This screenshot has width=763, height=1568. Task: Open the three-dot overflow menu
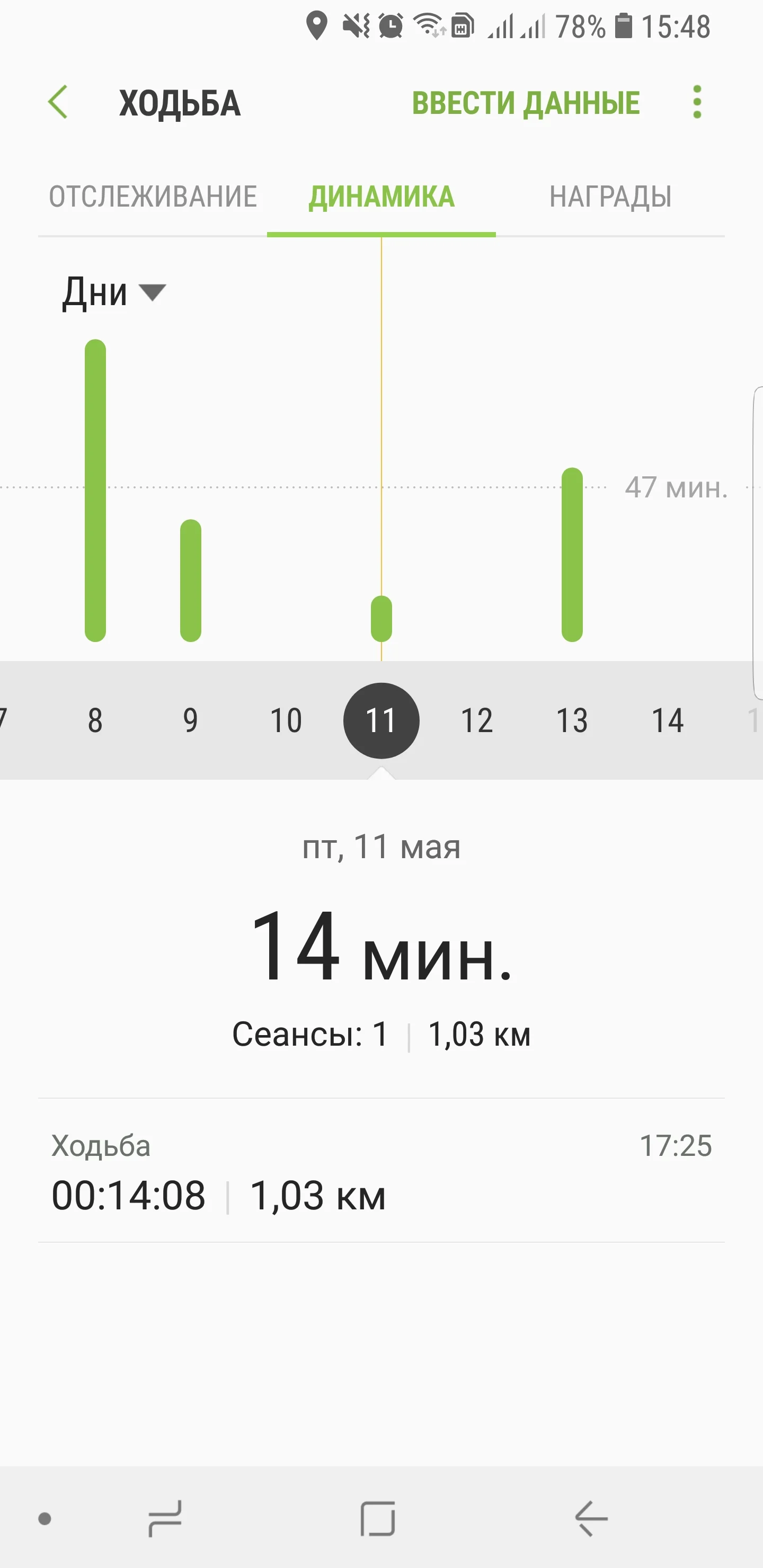click(x=697, y=102)
